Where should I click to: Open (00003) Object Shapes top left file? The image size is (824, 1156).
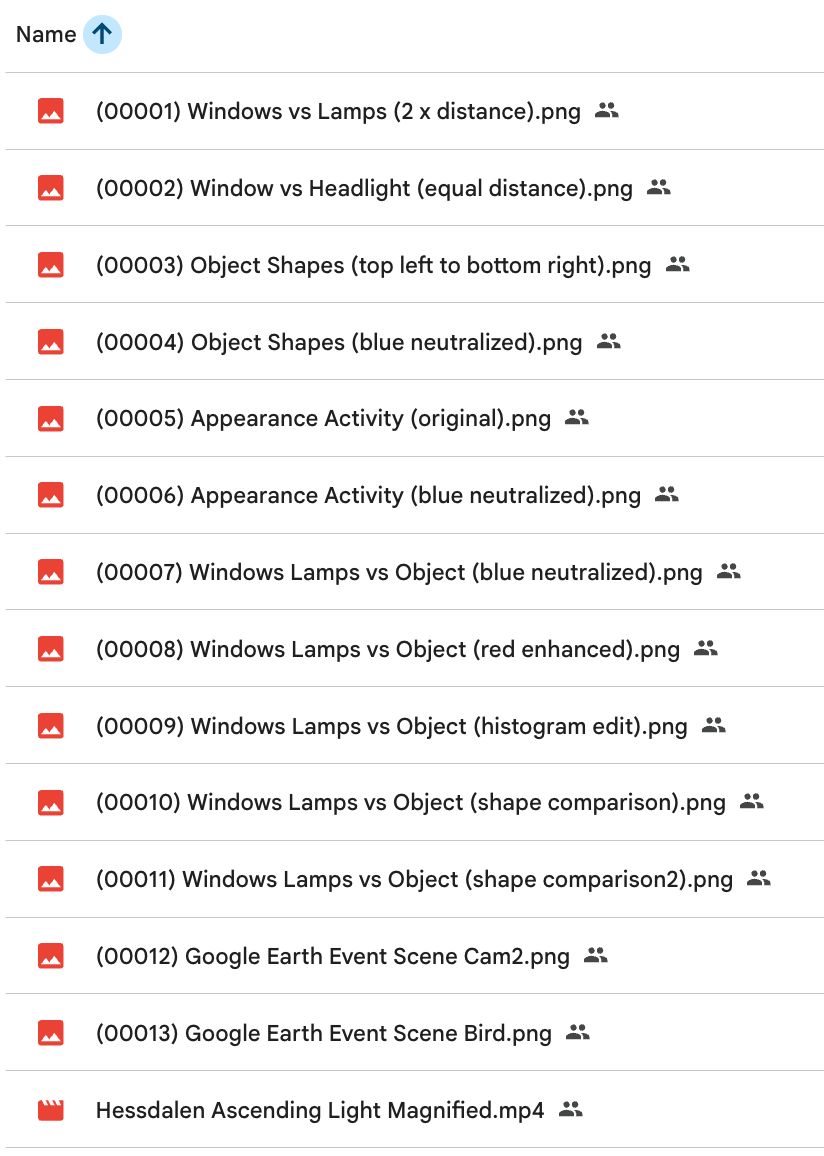[373, 265]
